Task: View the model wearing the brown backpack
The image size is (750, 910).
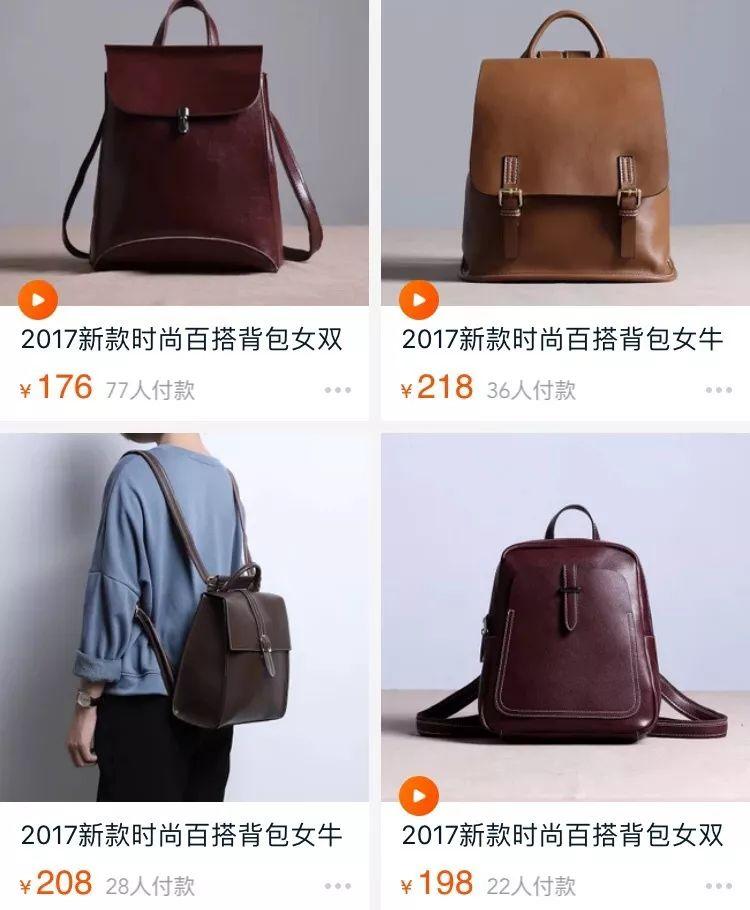Action: (186, 610)
